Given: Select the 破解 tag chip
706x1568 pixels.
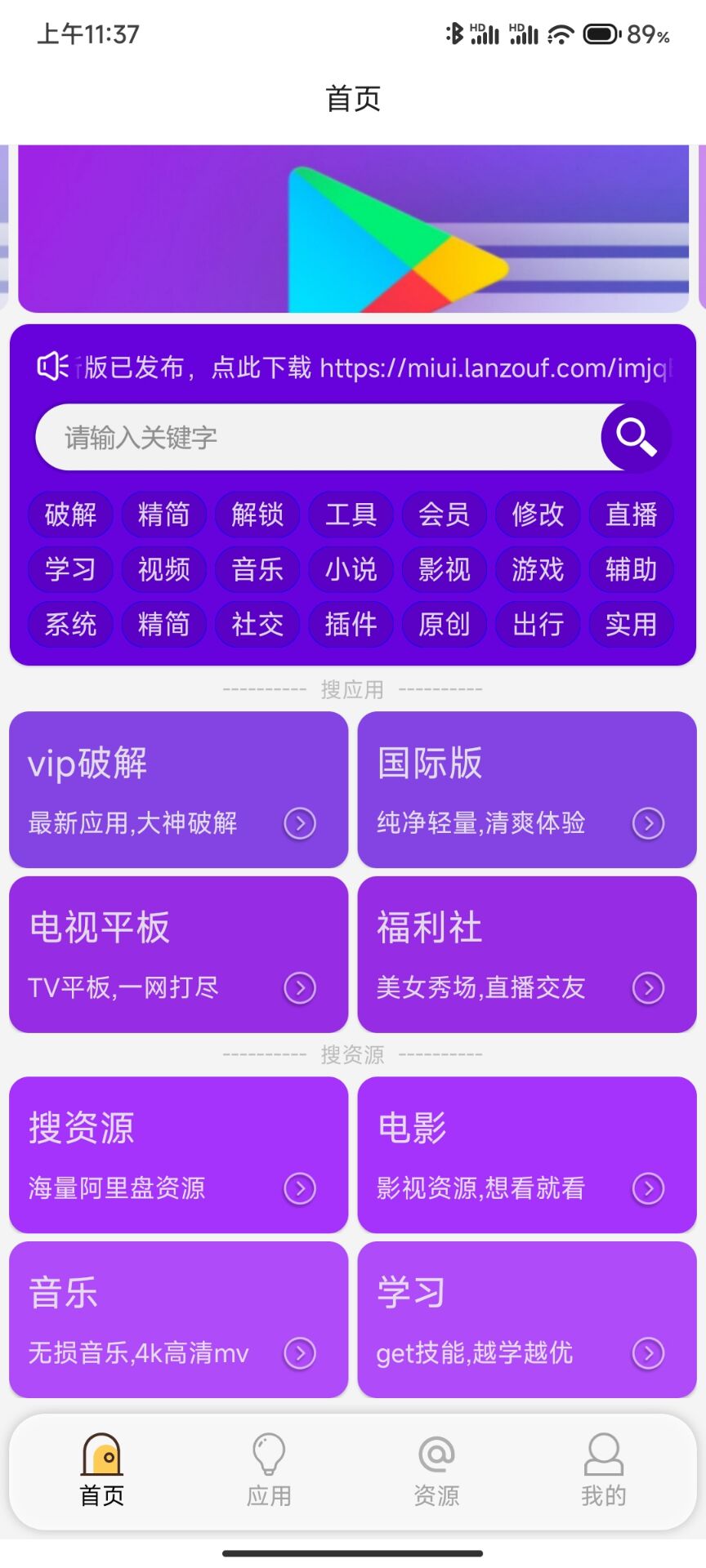Looking at the screenshot, I should 71,514.
